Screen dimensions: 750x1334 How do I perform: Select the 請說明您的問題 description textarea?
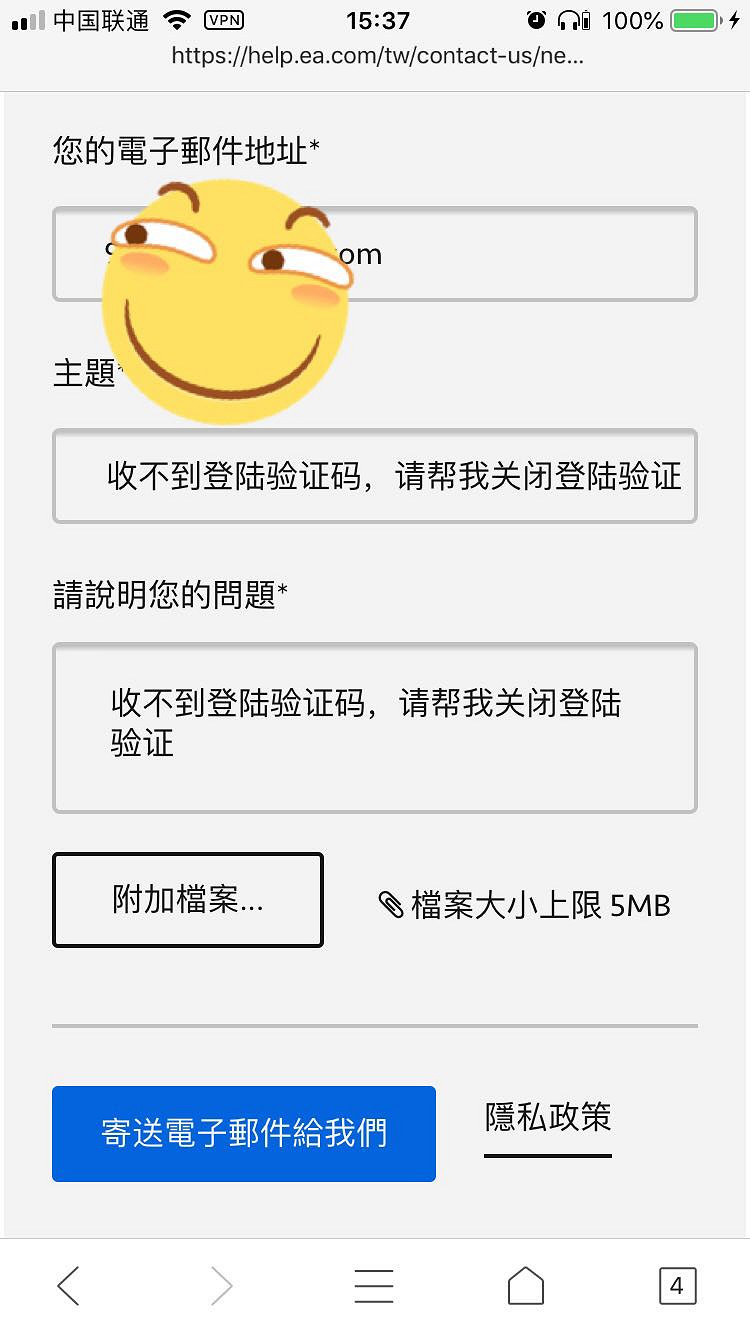pos(375,728)
